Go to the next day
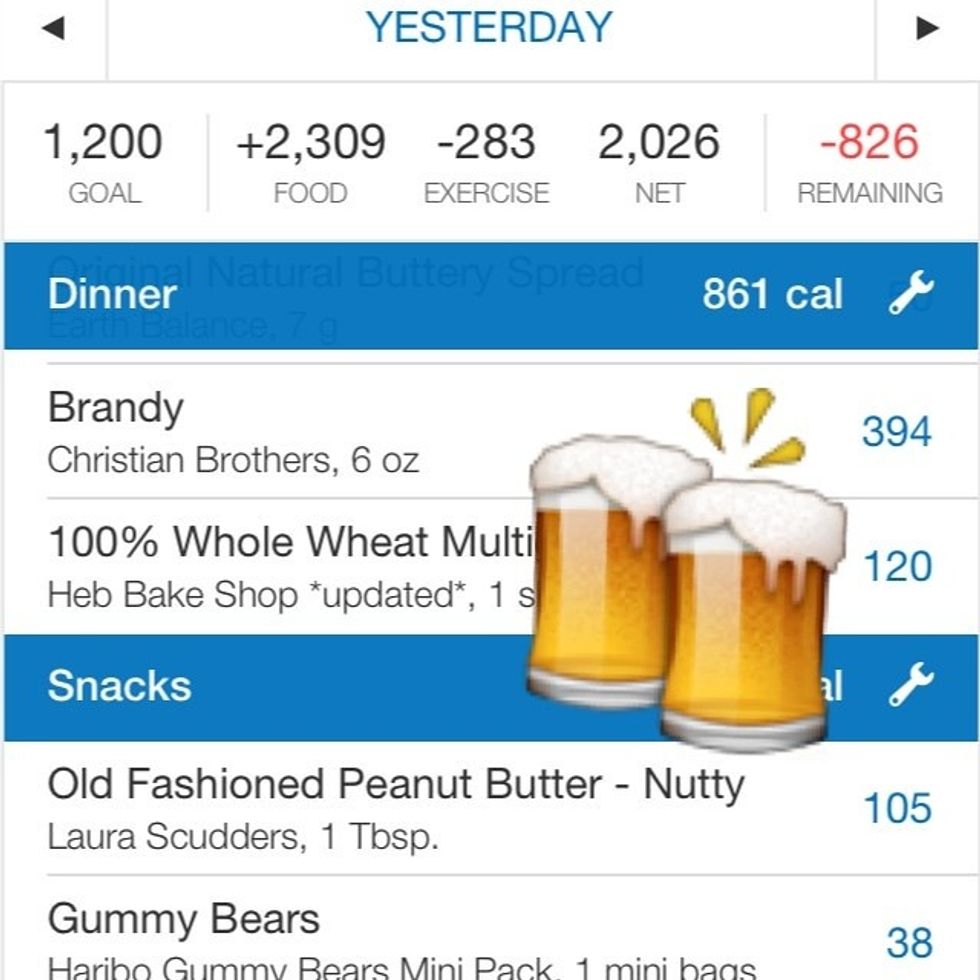 927,28
